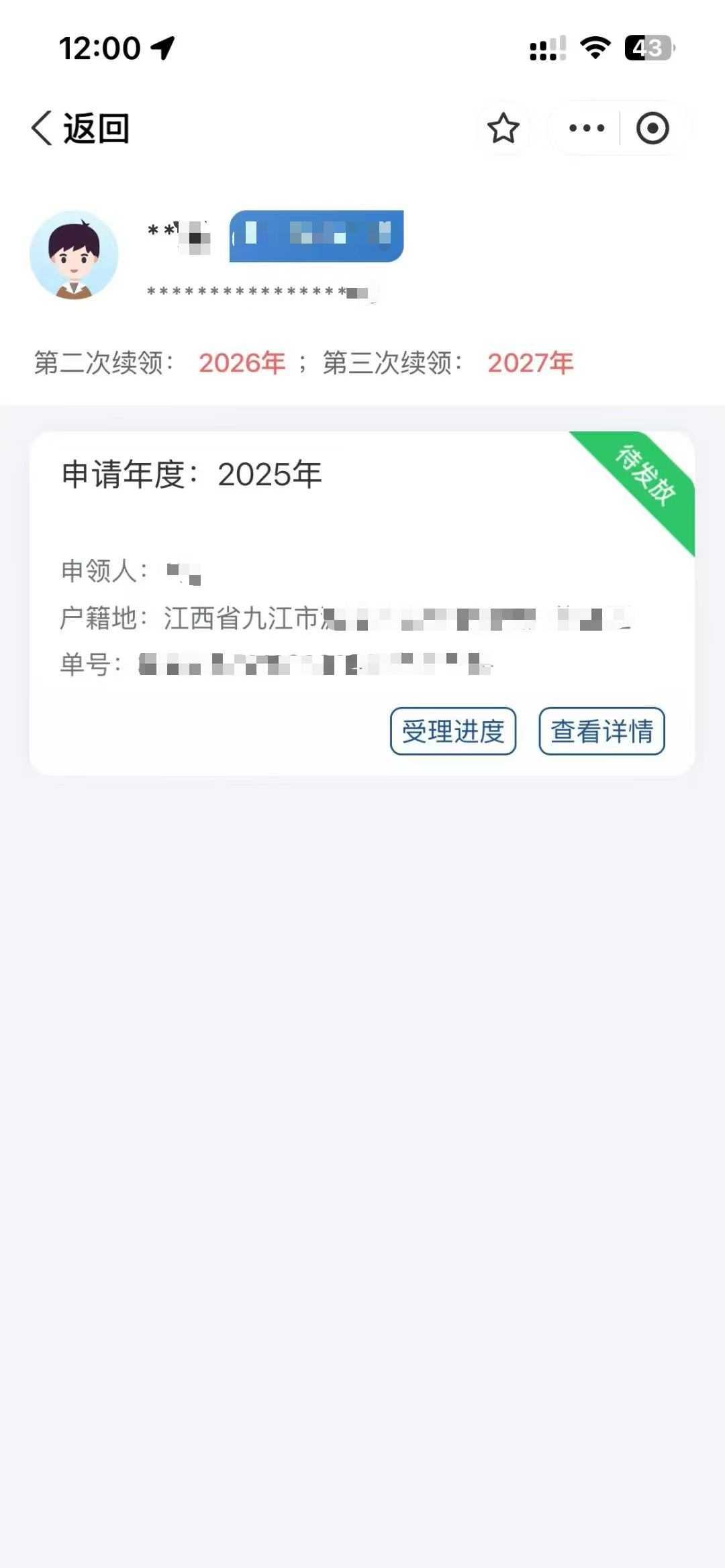
Task: Open the three-dot more menu
Action: pyautogui.click(x=586, y=128)
